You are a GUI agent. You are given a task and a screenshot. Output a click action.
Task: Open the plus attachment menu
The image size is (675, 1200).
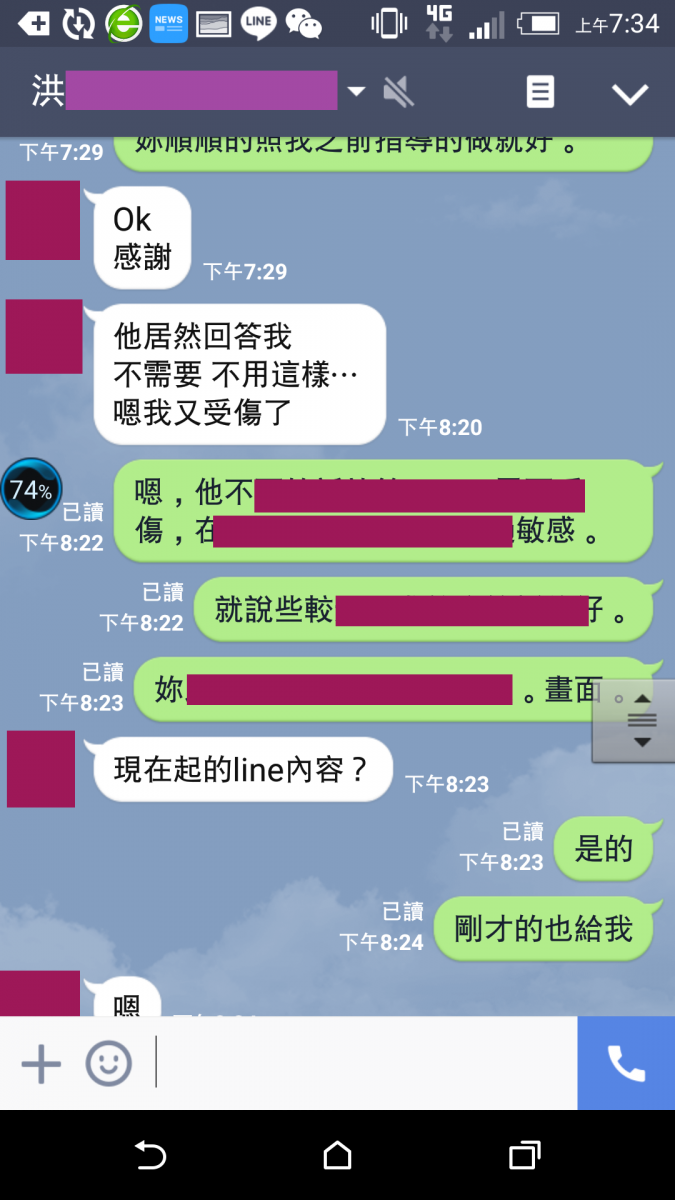41,1064
